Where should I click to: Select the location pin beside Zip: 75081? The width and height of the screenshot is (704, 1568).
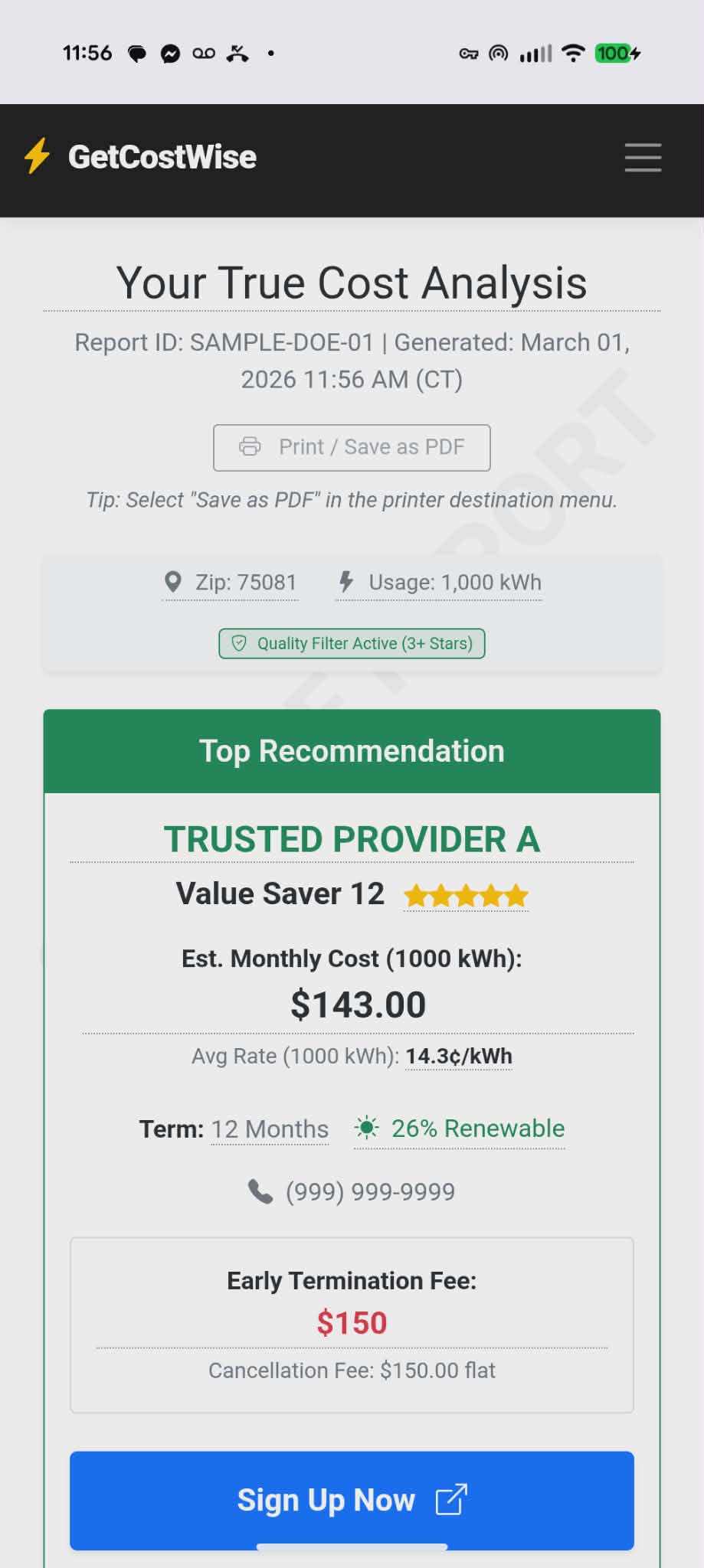[174, 582]
